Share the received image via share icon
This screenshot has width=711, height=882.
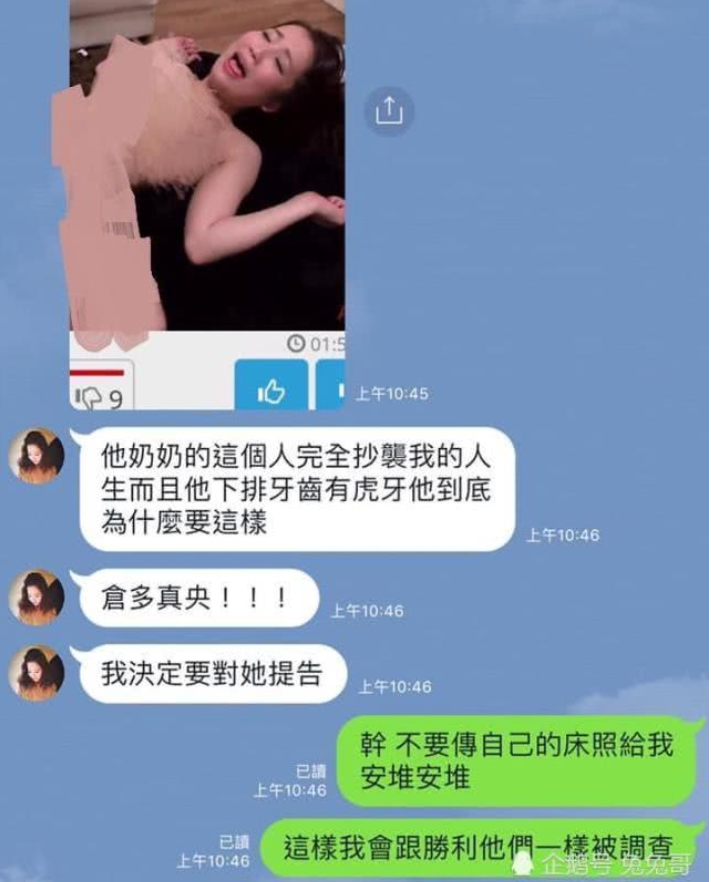pos(387,109)
